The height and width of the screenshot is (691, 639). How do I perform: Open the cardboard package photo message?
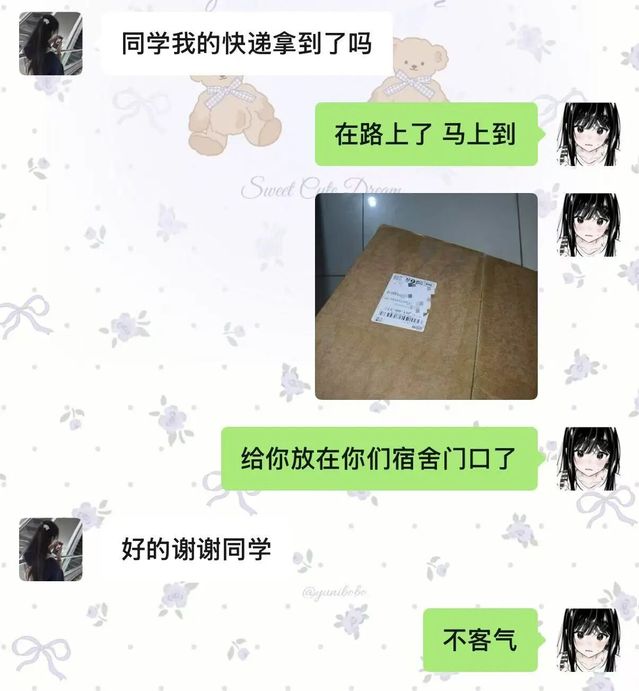pyautogui.click(x=426, y=296)
